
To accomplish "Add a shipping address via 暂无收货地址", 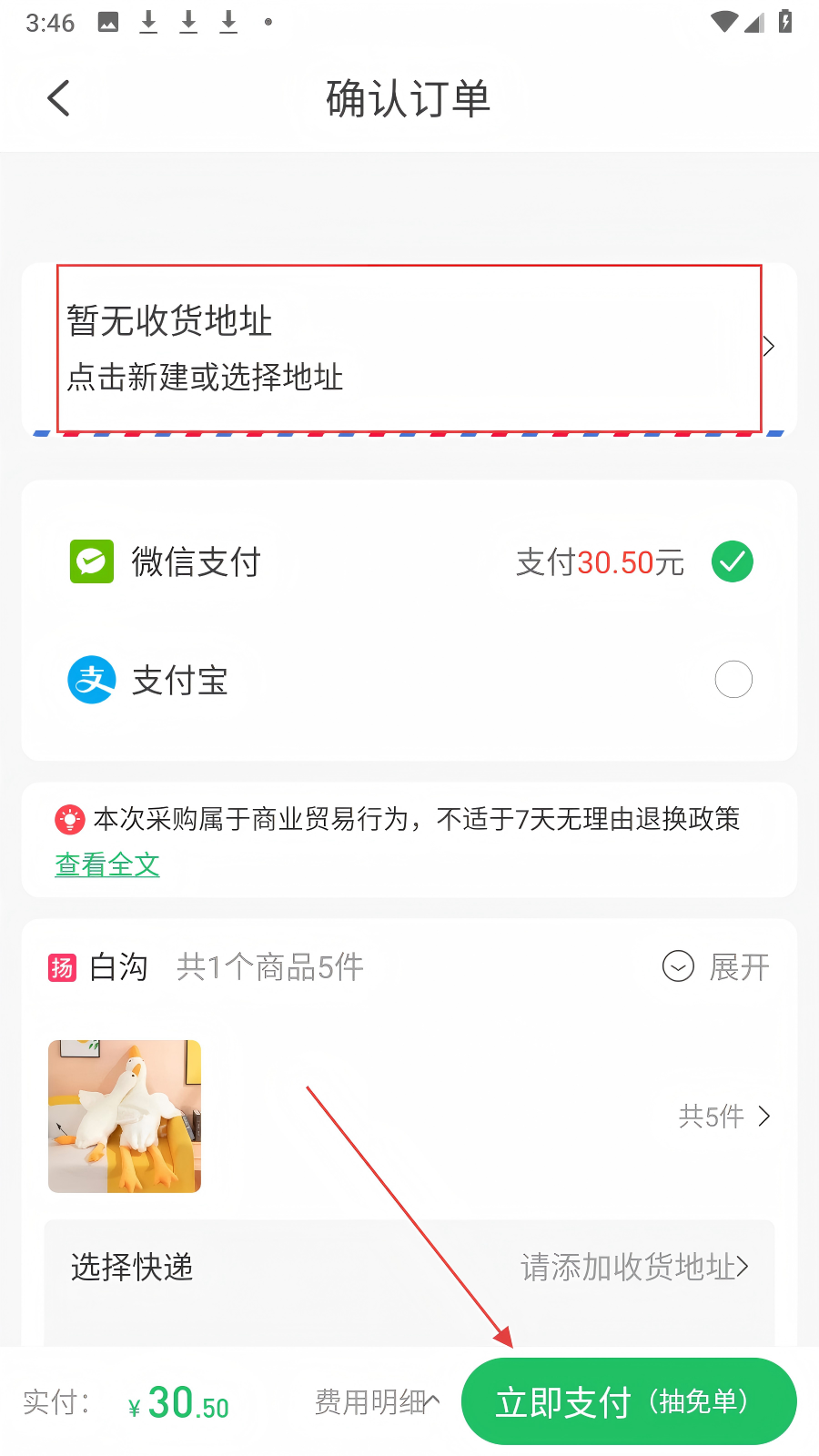I will [x=409, y=348].
